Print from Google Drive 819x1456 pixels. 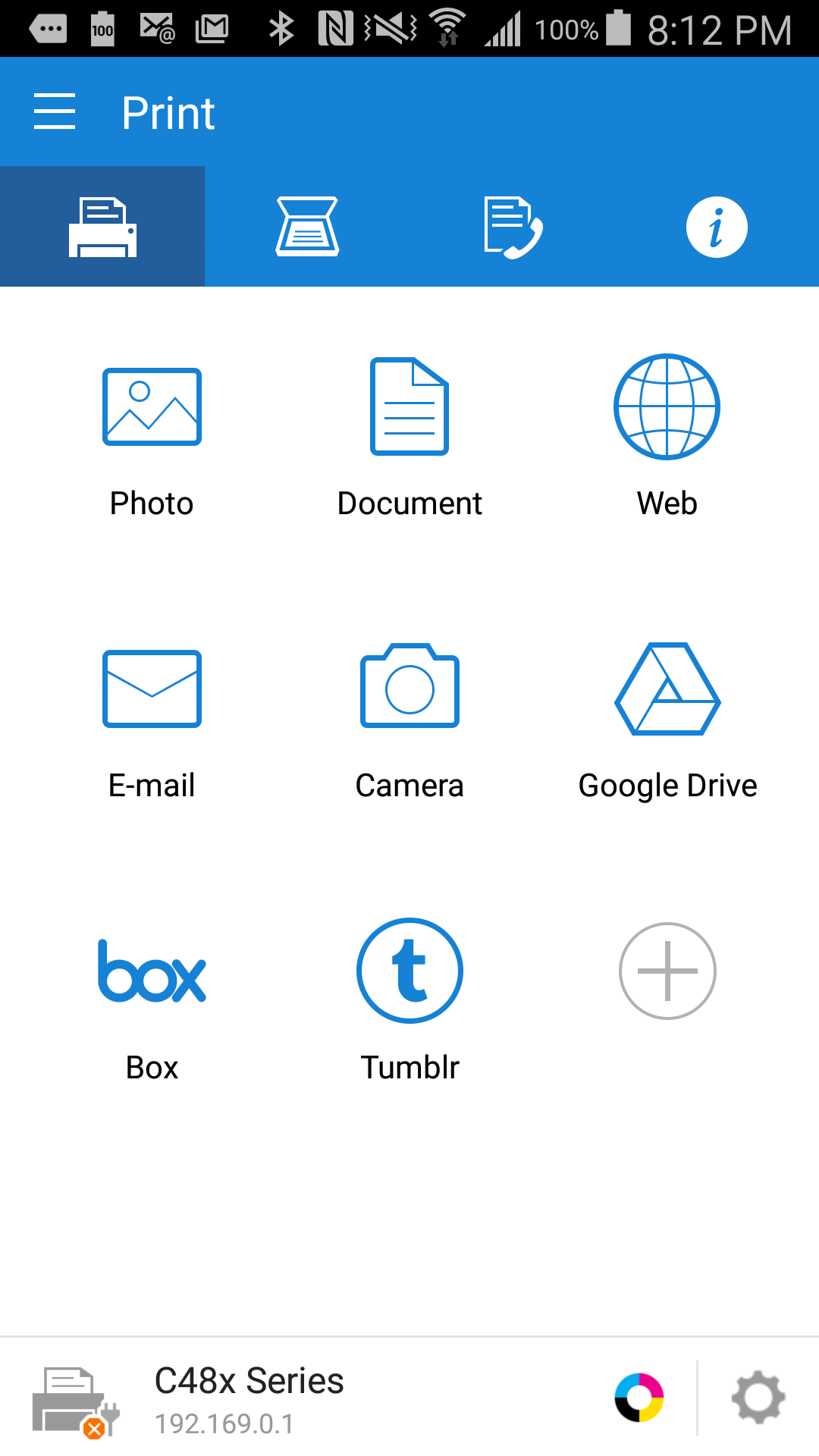click(x=666, y=713)
